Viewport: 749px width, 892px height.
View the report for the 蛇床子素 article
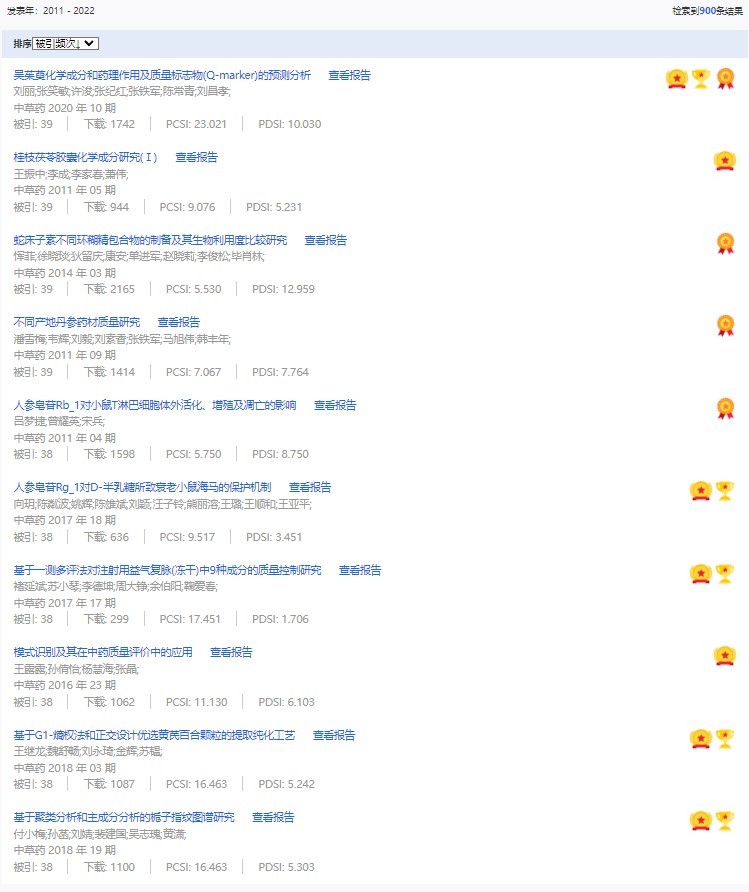coord(325,240)
